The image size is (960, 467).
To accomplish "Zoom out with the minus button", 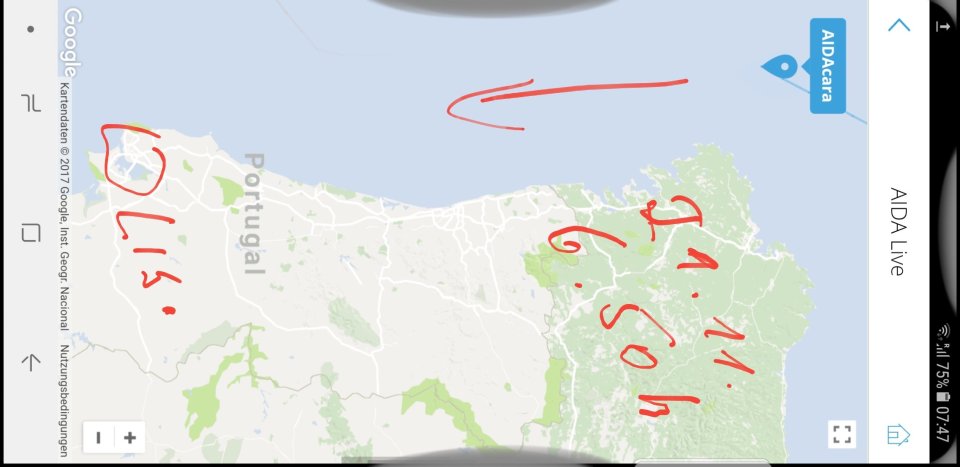I will (x=99, y=437).
